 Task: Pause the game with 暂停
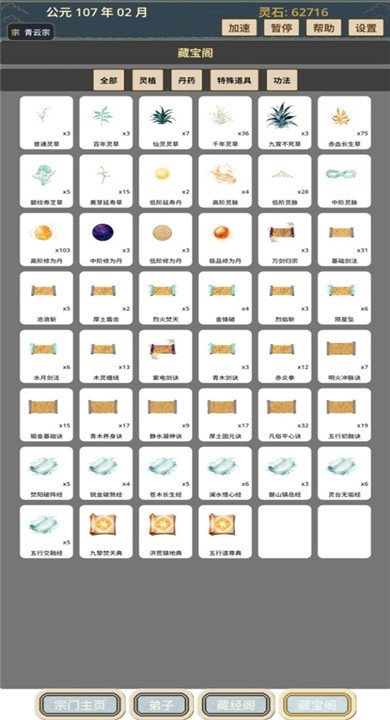[281, 28]
